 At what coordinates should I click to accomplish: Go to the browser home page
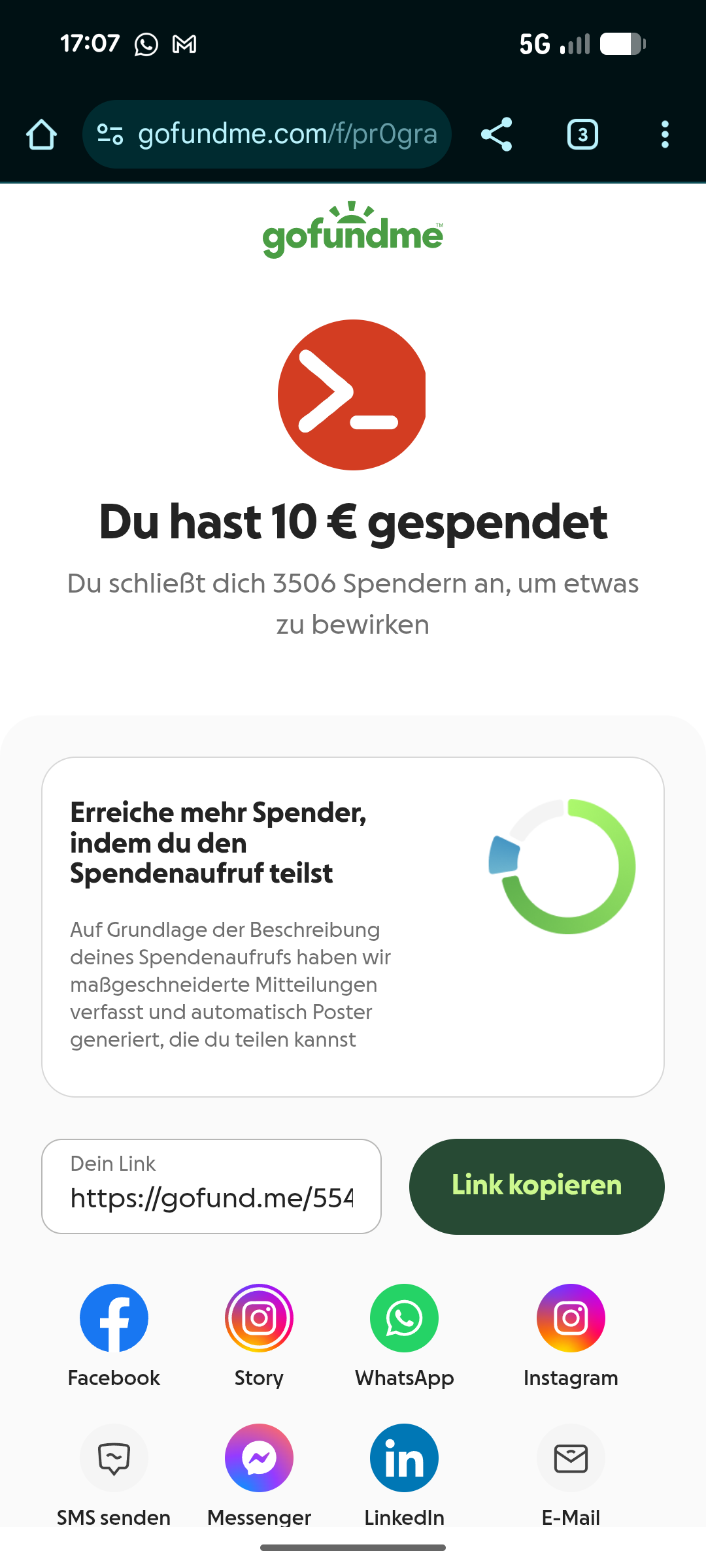[x=42, y=135]
